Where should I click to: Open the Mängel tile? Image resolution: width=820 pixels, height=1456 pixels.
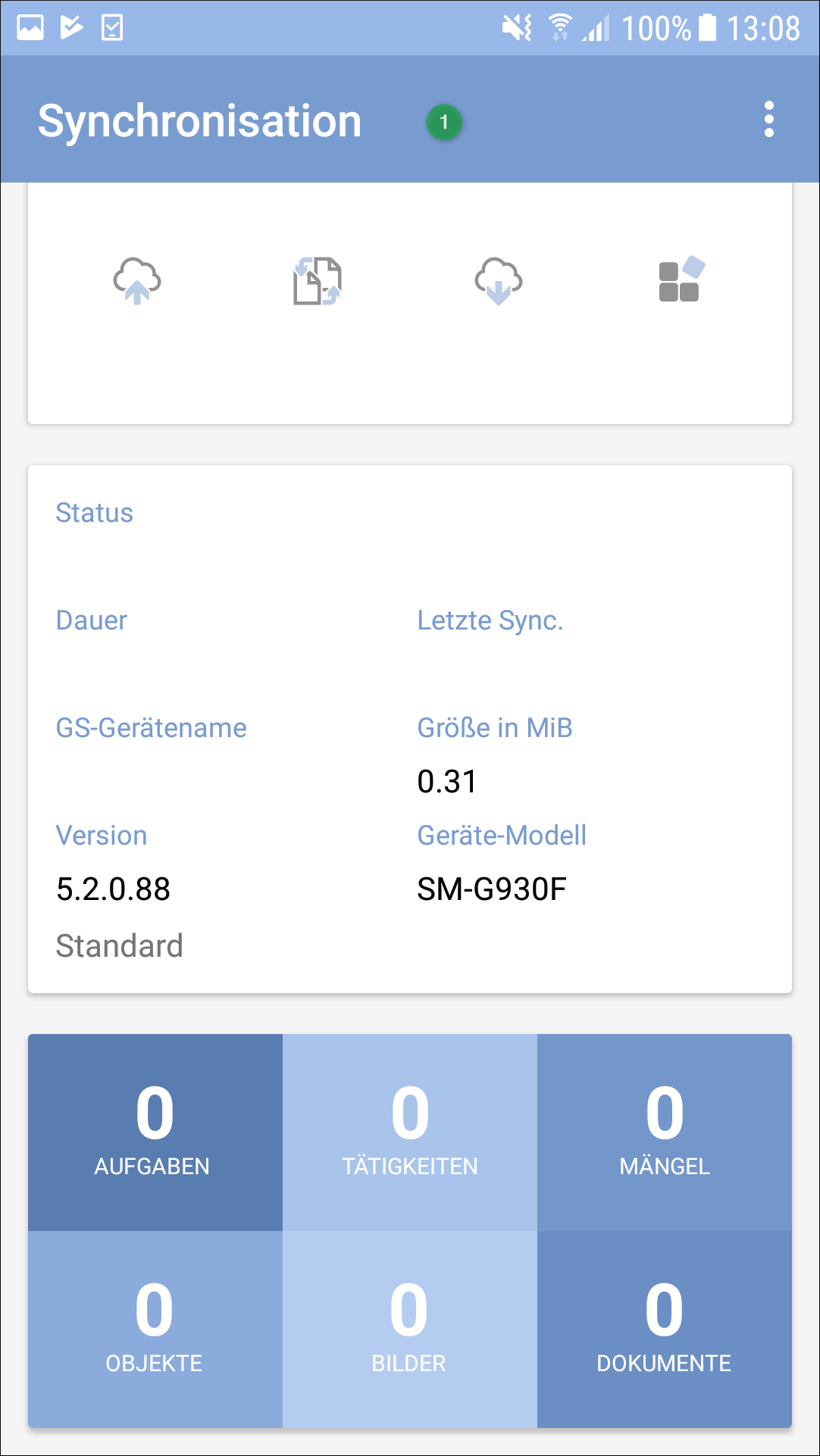(x=665, y=1133)
